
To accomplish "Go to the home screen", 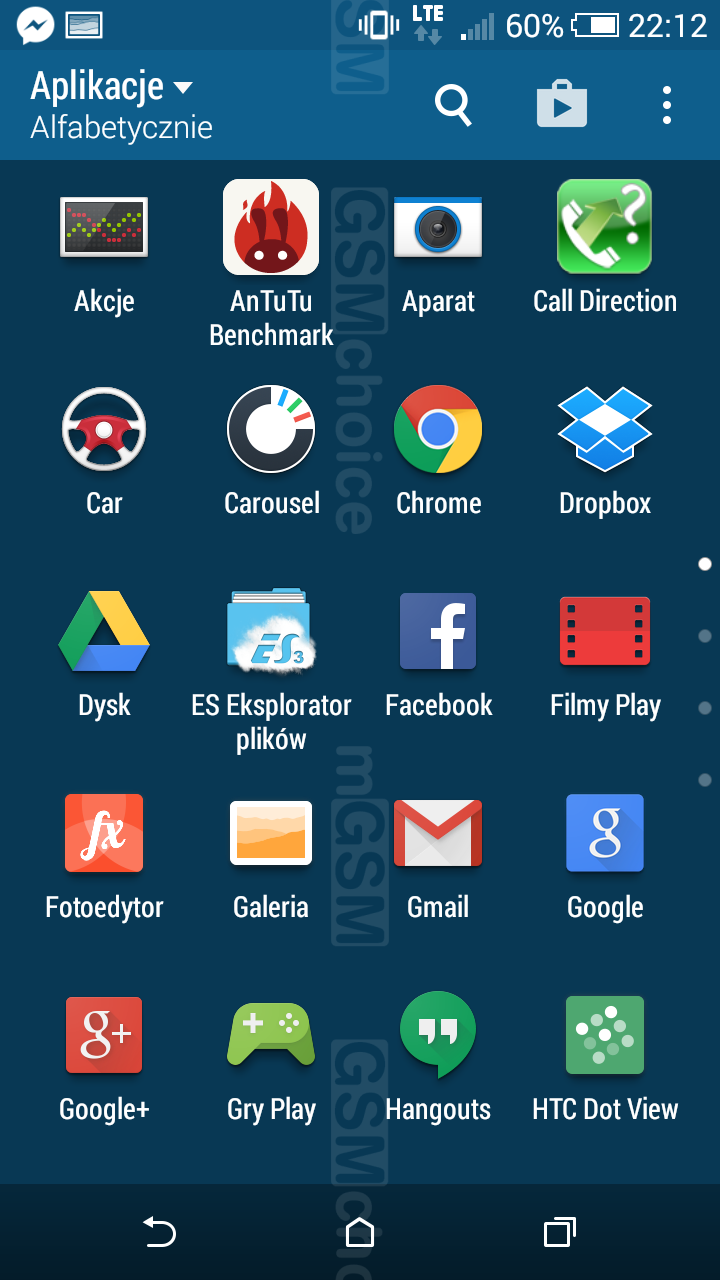I will [360, 1232].
